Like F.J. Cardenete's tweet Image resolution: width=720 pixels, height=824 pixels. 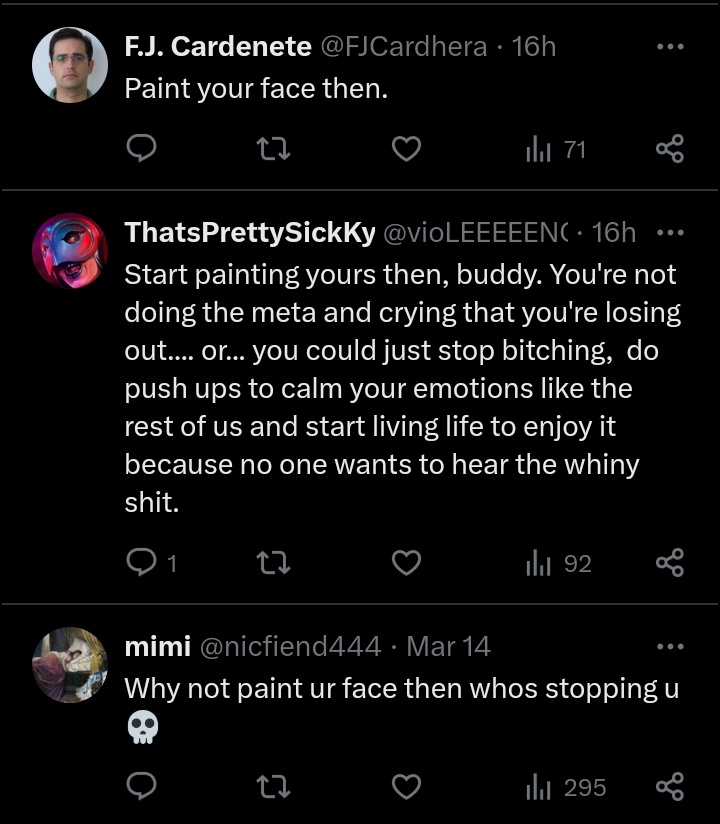coord(406,148)
